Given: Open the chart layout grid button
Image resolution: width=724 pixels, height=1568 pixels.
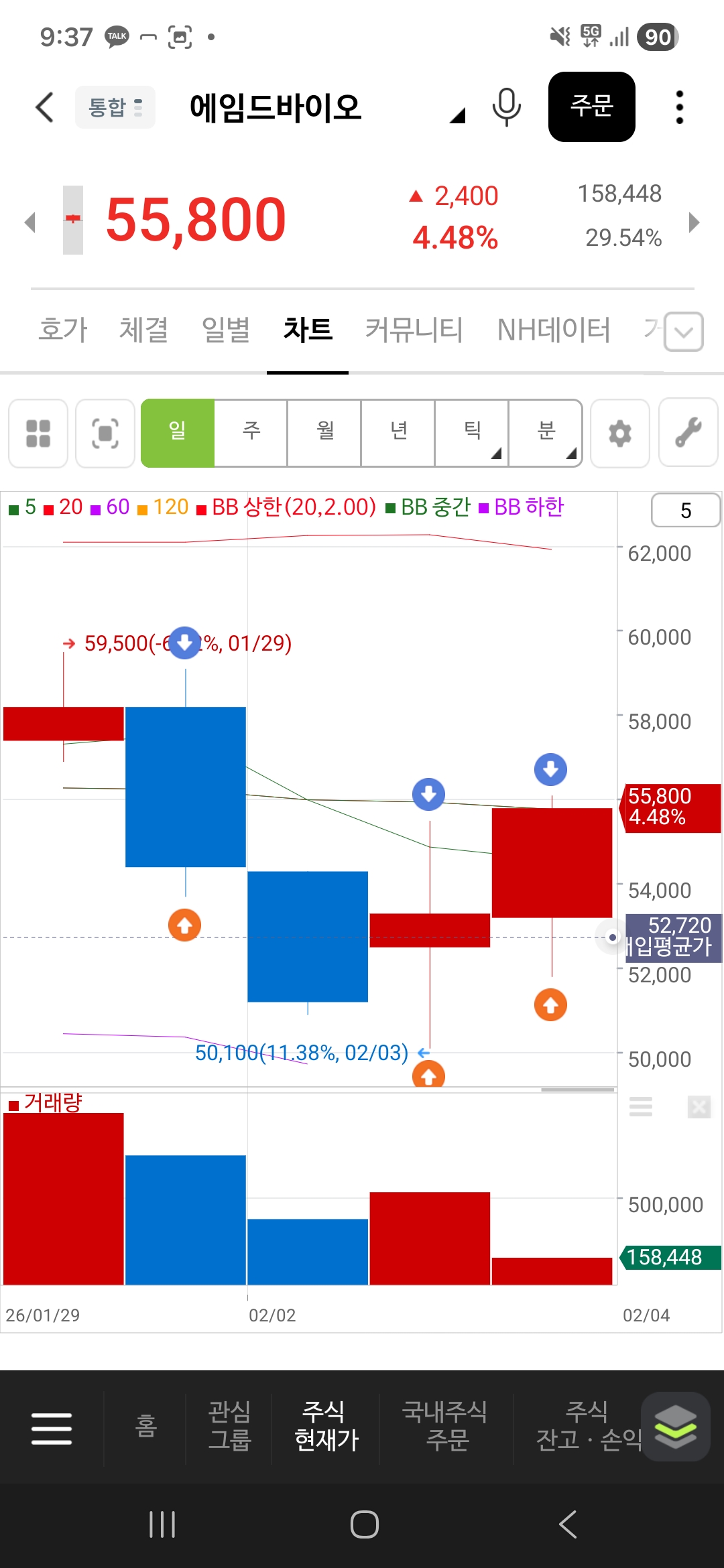Looking at the screenshot, I should [x=38, y=434].
